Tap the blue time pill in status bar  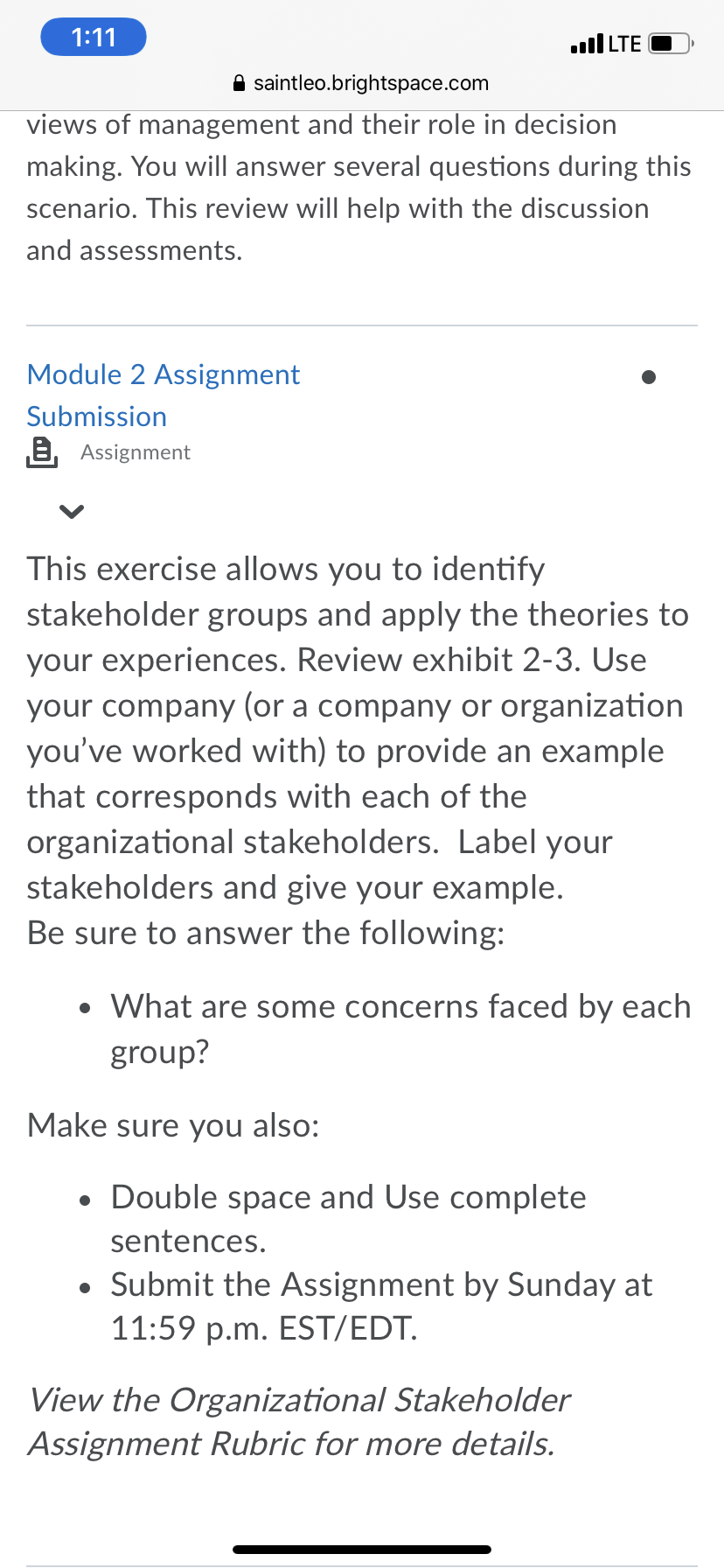tap(94, 38)
